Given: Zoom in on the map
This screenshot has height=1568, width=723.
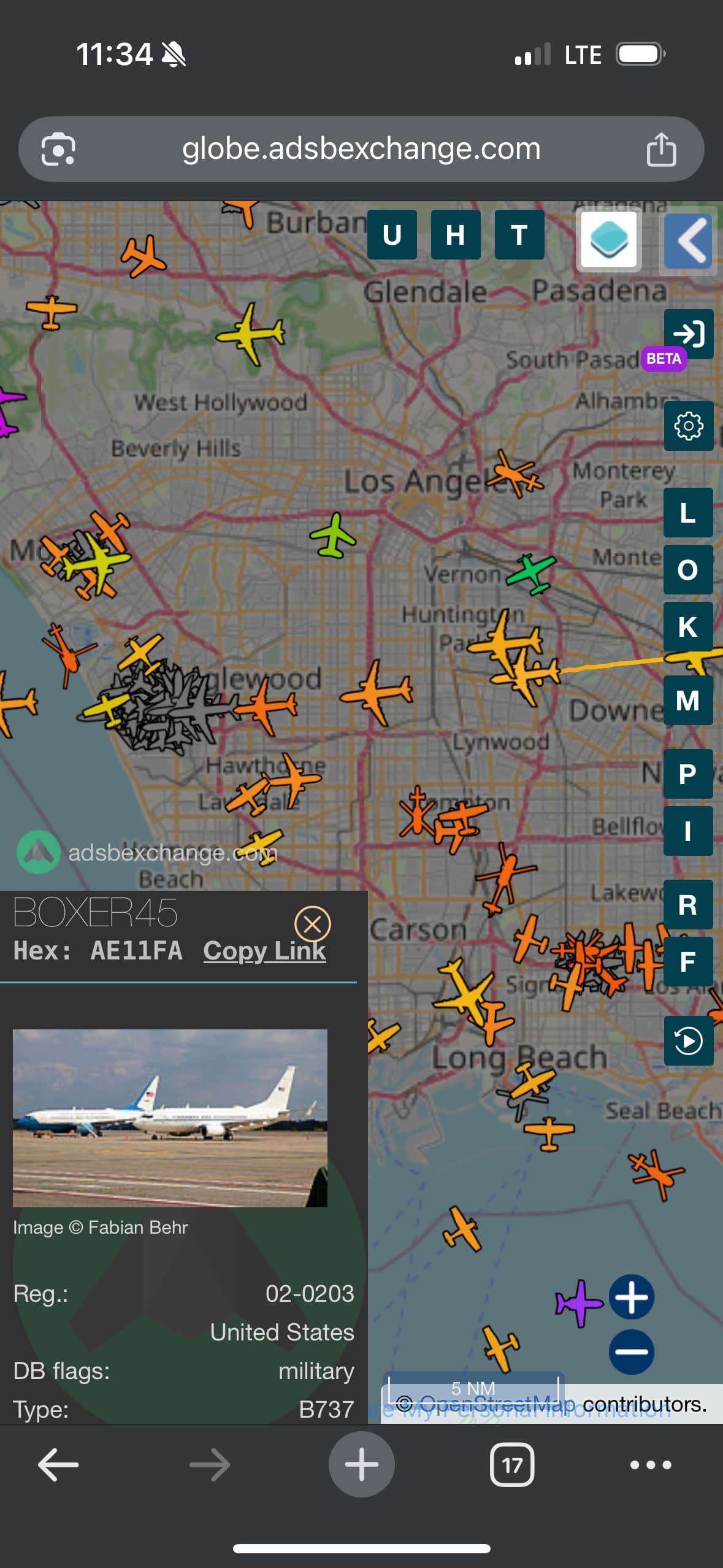Looking at the screenshot, I should click(x=631, y=1297).
